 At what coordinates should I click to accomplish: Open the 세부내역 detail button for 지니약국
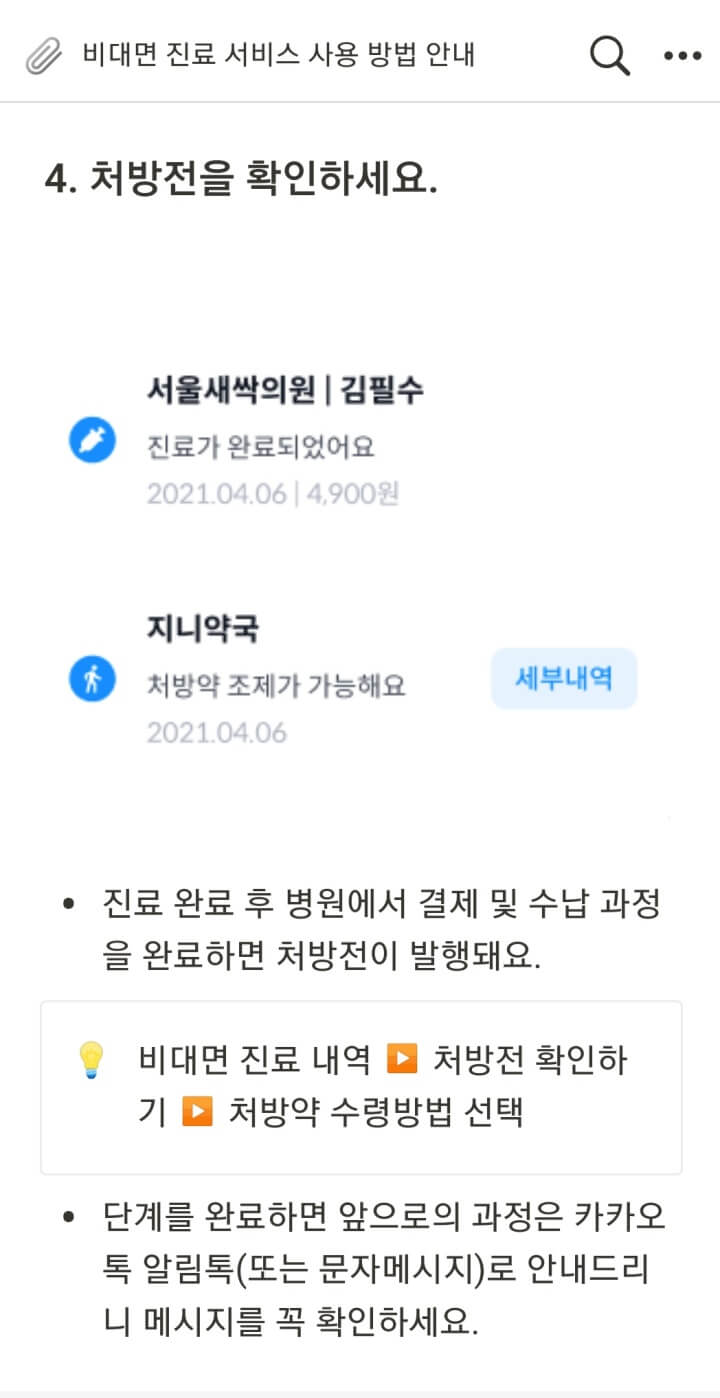point(564,678)
